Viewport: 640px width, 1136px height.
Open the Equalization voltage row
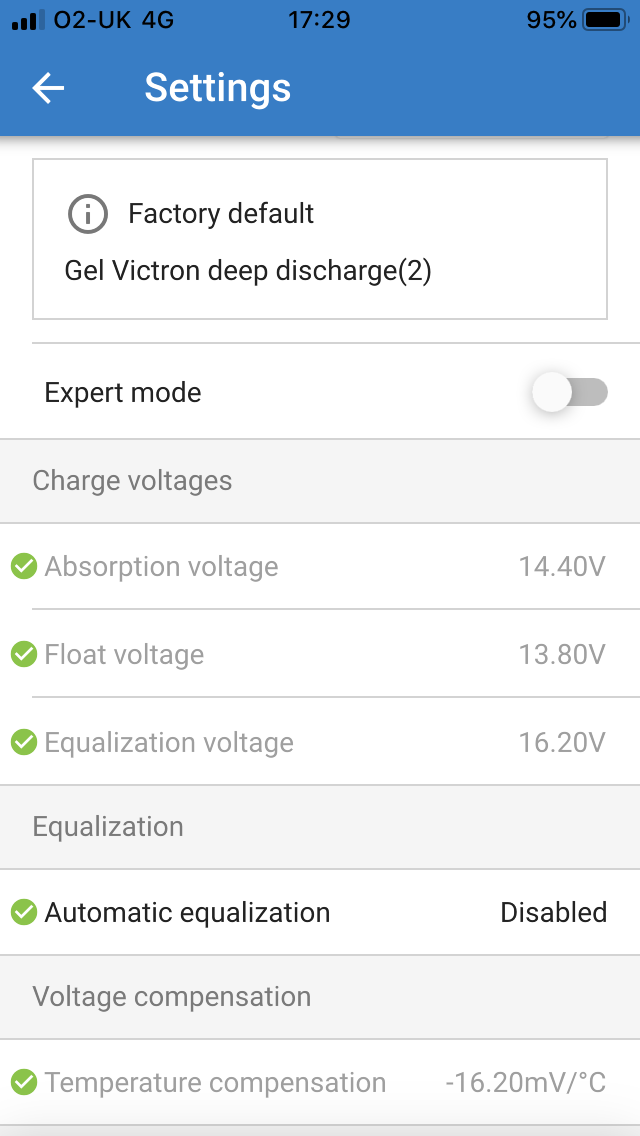(320, 742)
